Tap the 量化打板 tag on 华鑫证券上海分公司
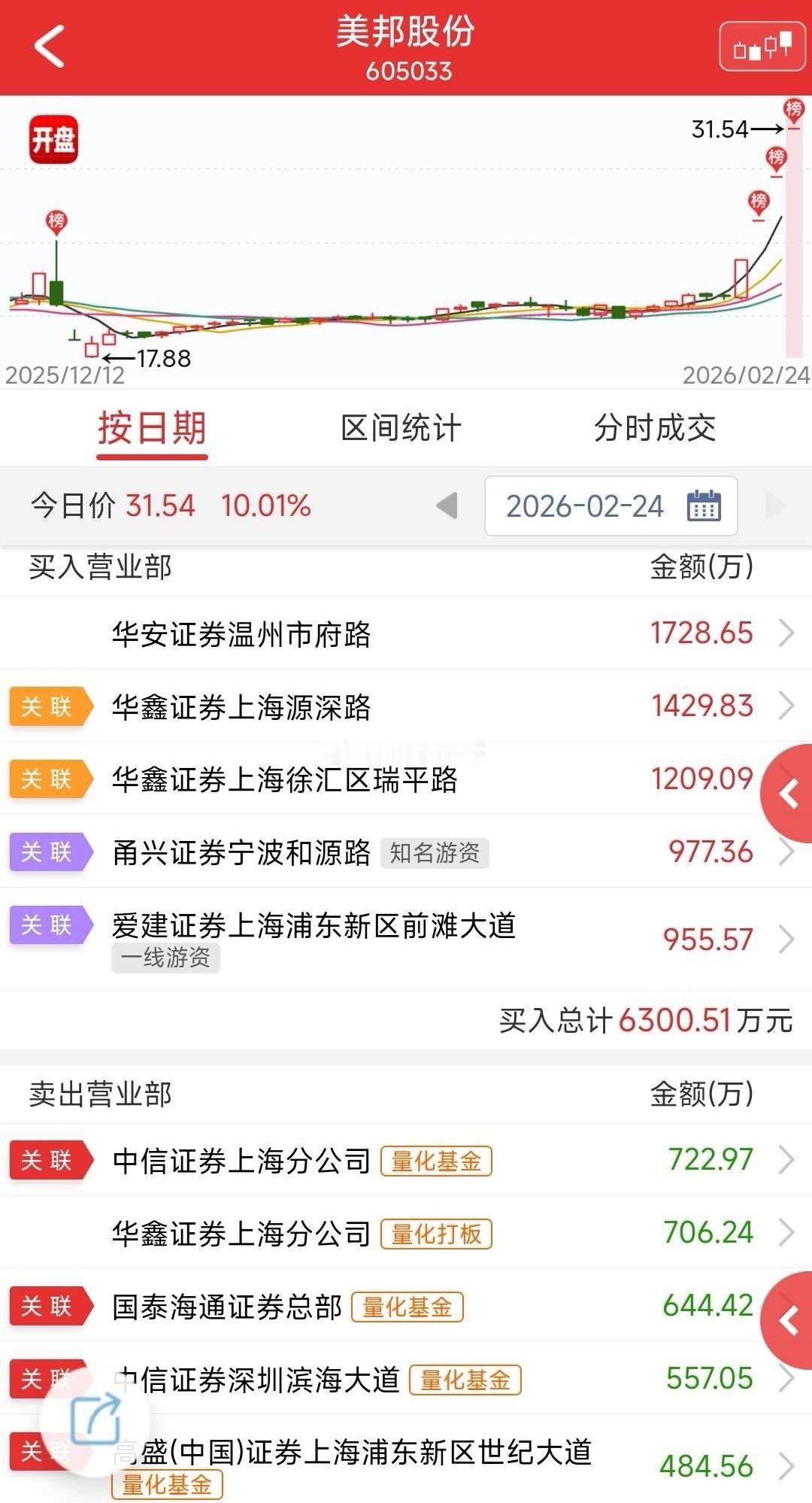The image size is (812, 1503). pyautogui.click(x=438, y=1234)
